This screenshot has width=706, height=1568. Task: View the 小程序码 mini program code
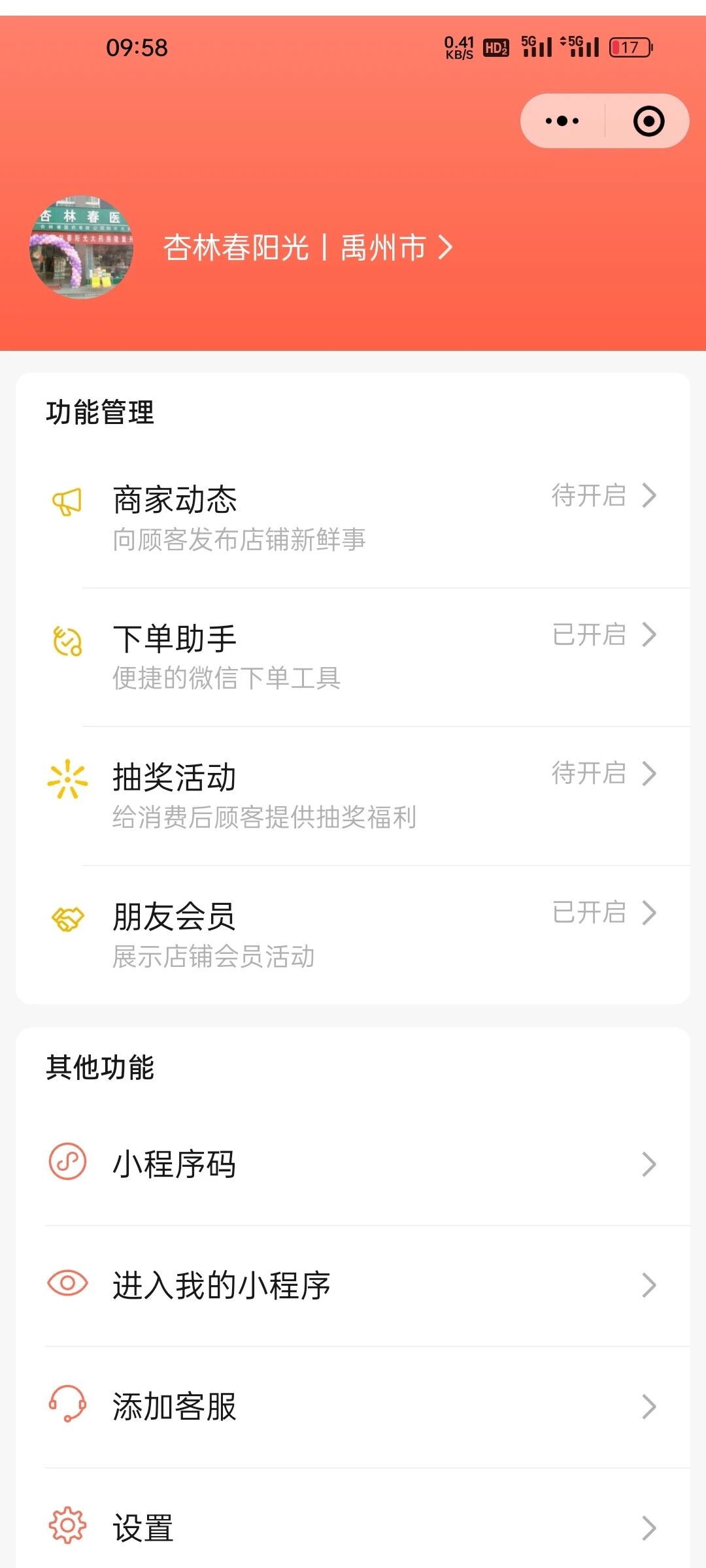353,1164
